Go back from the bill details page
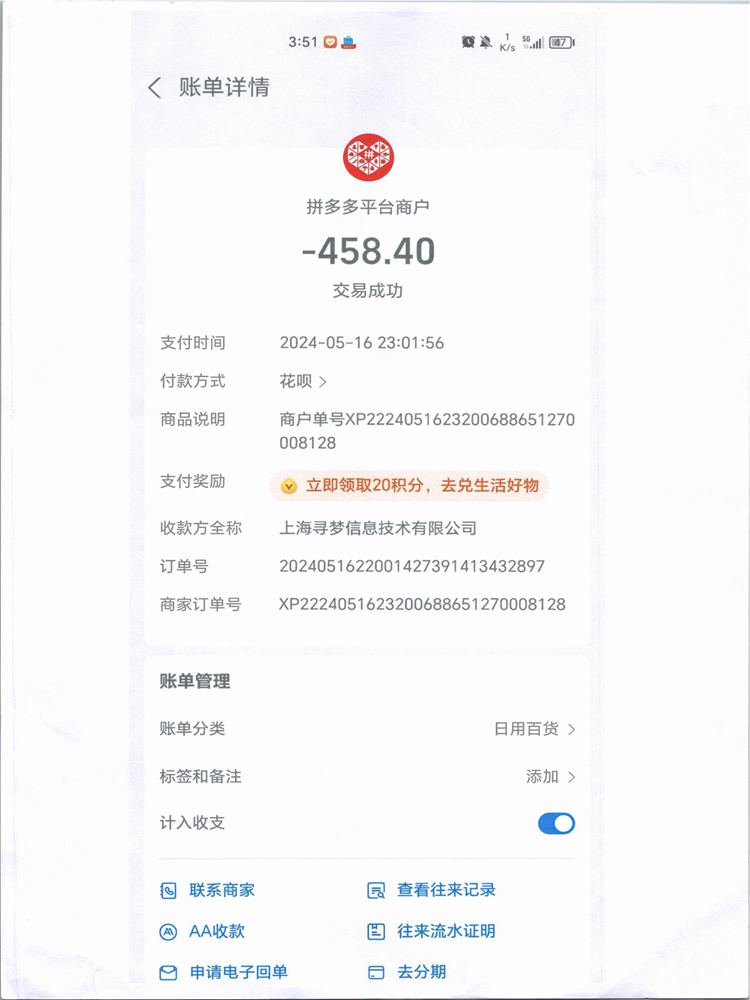Viewport: 750px width, 1000px height. (155, 88)
